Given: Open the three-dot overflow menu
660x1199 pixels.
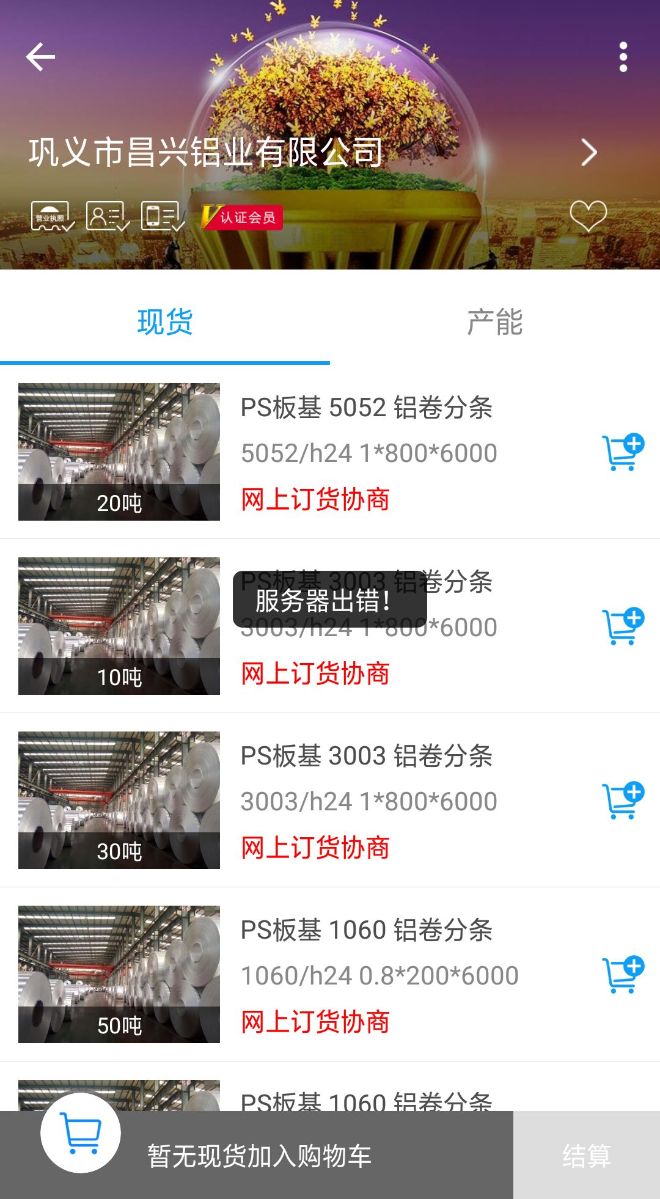Looking at the screenshot, I should pos(623,57).
